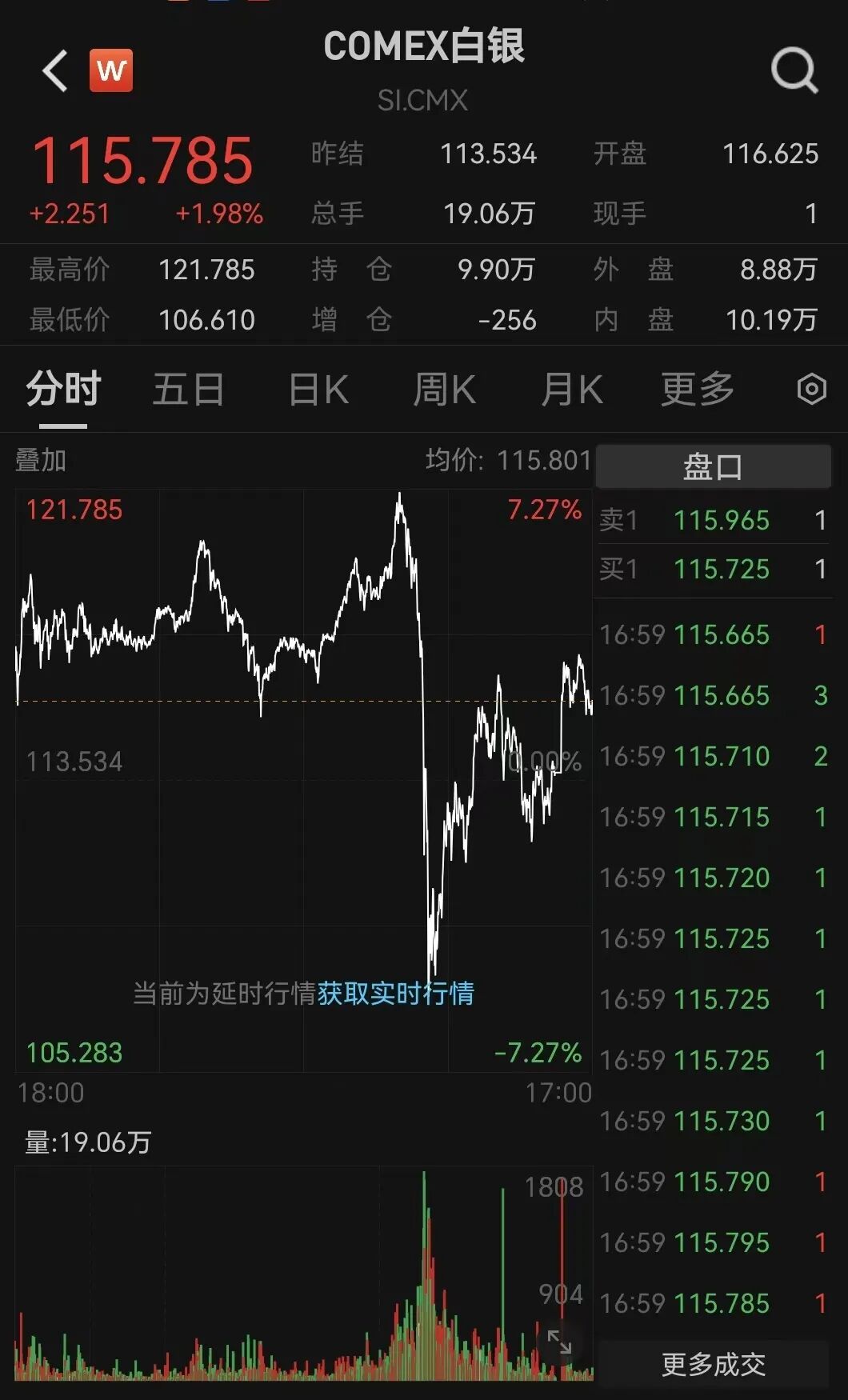Tap the red W icon beside back arrow
848x1400 pixels.
(111, 70)
